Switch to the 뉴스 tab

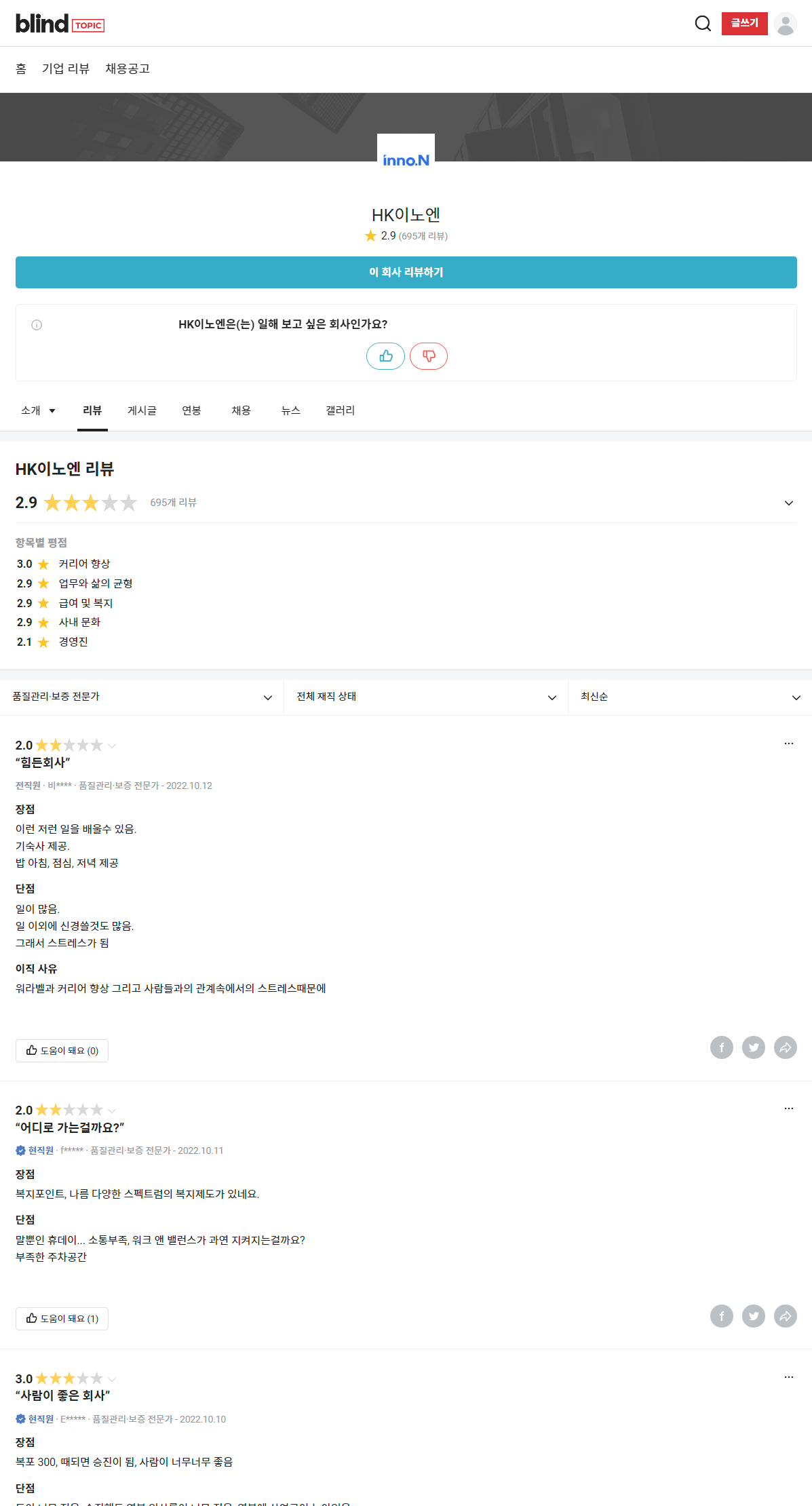tap(290, 410)
